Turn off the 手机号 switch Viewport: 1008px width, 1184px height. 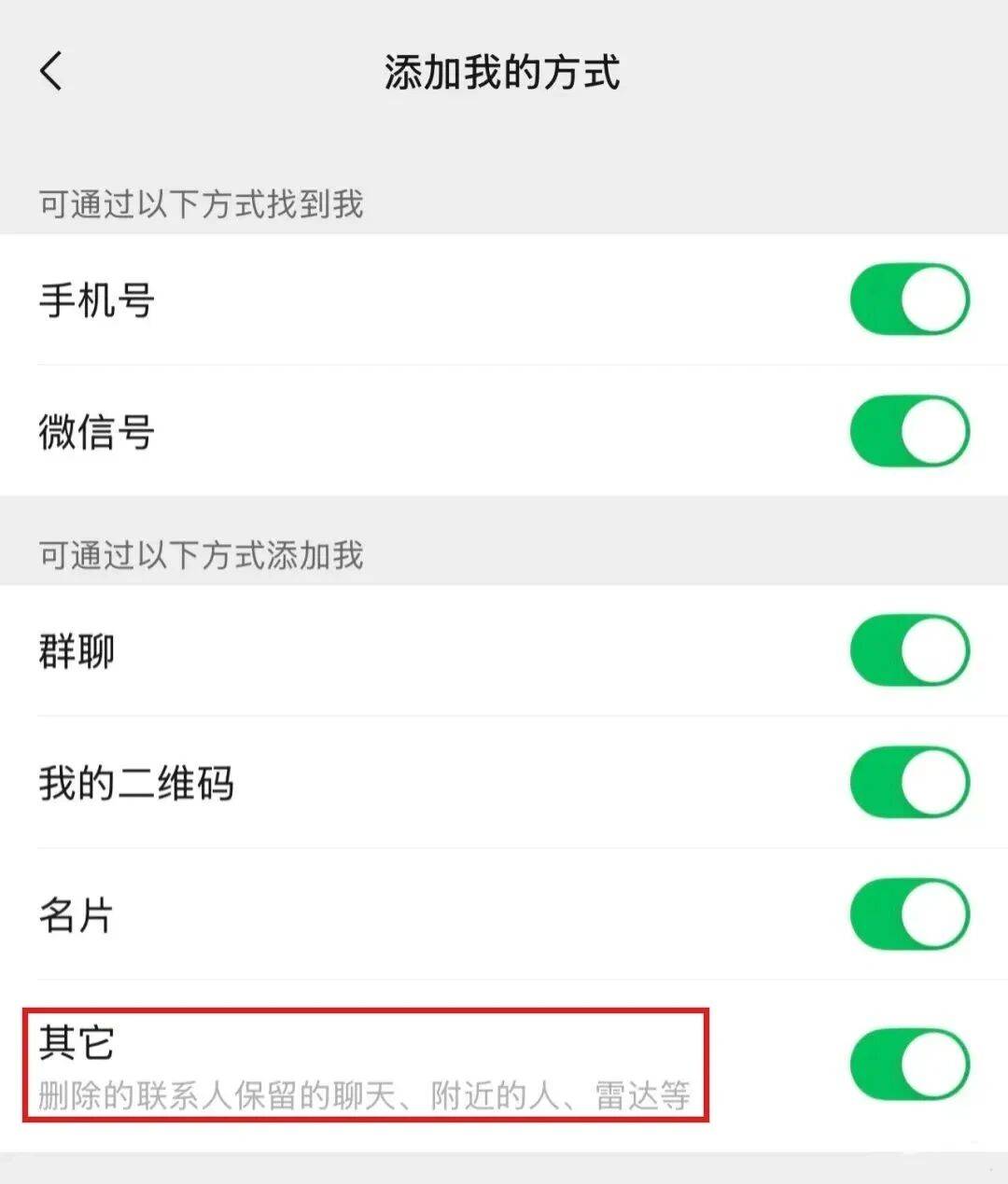(909, 299)
